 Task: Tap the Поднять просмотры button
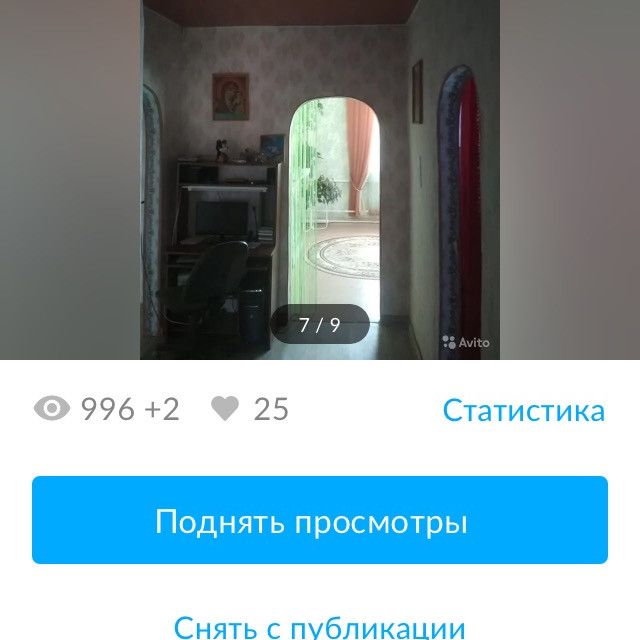(x=320, y=521)
